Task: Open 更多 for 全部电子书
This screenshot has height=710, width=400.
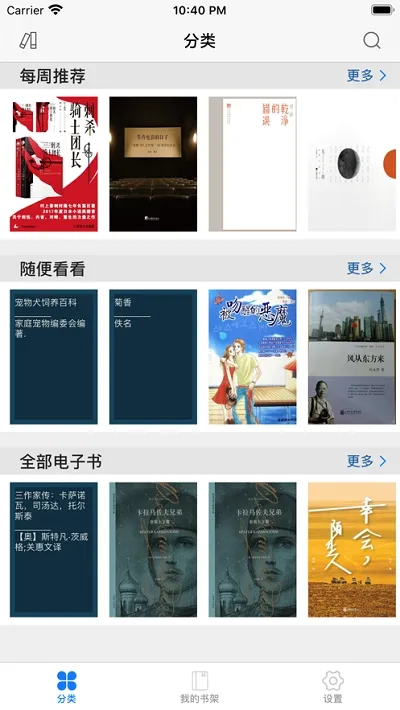Action: pyautogui.click(x=366, y=461)
